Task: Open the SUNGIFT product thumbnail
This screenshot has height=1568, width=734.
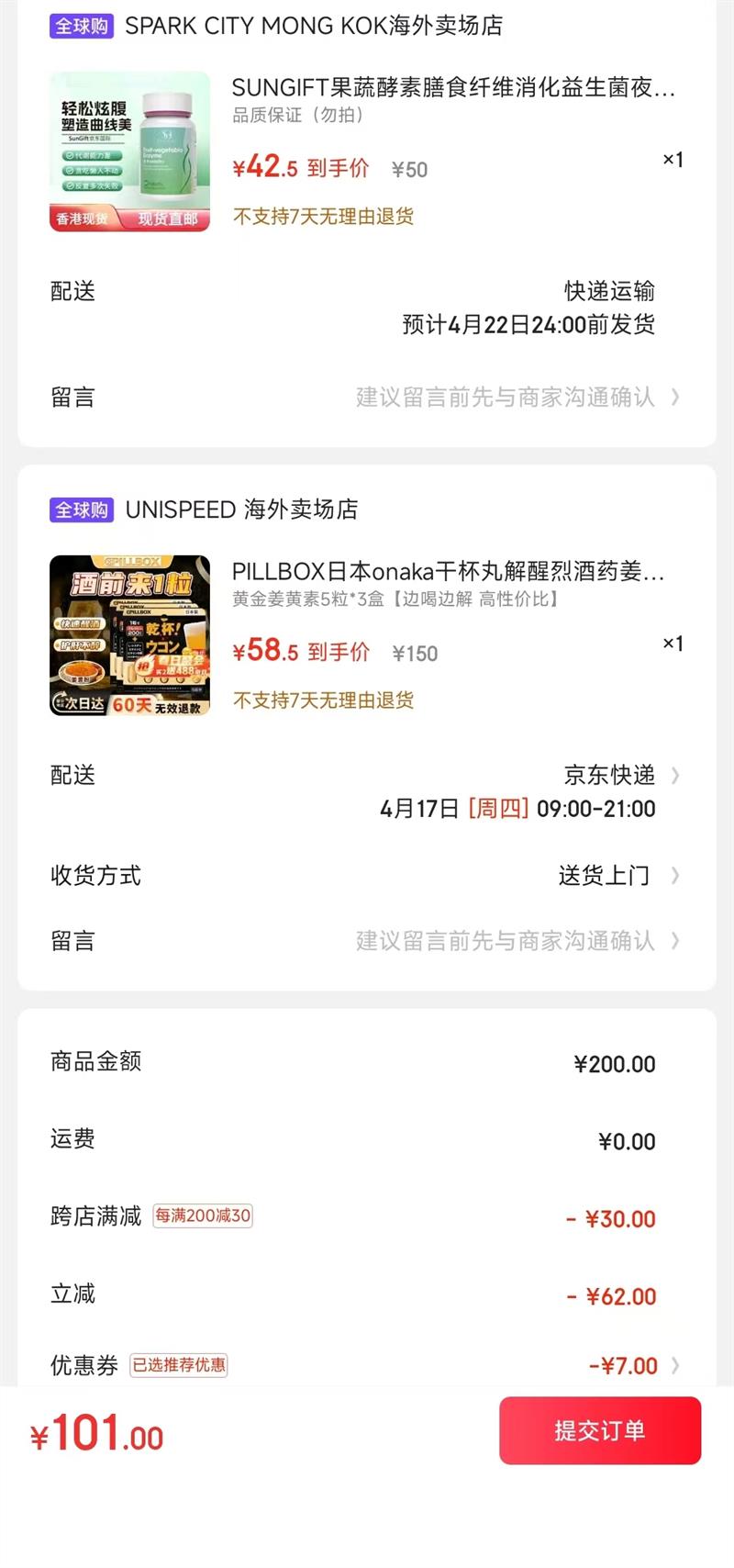Action: point(129,151)
